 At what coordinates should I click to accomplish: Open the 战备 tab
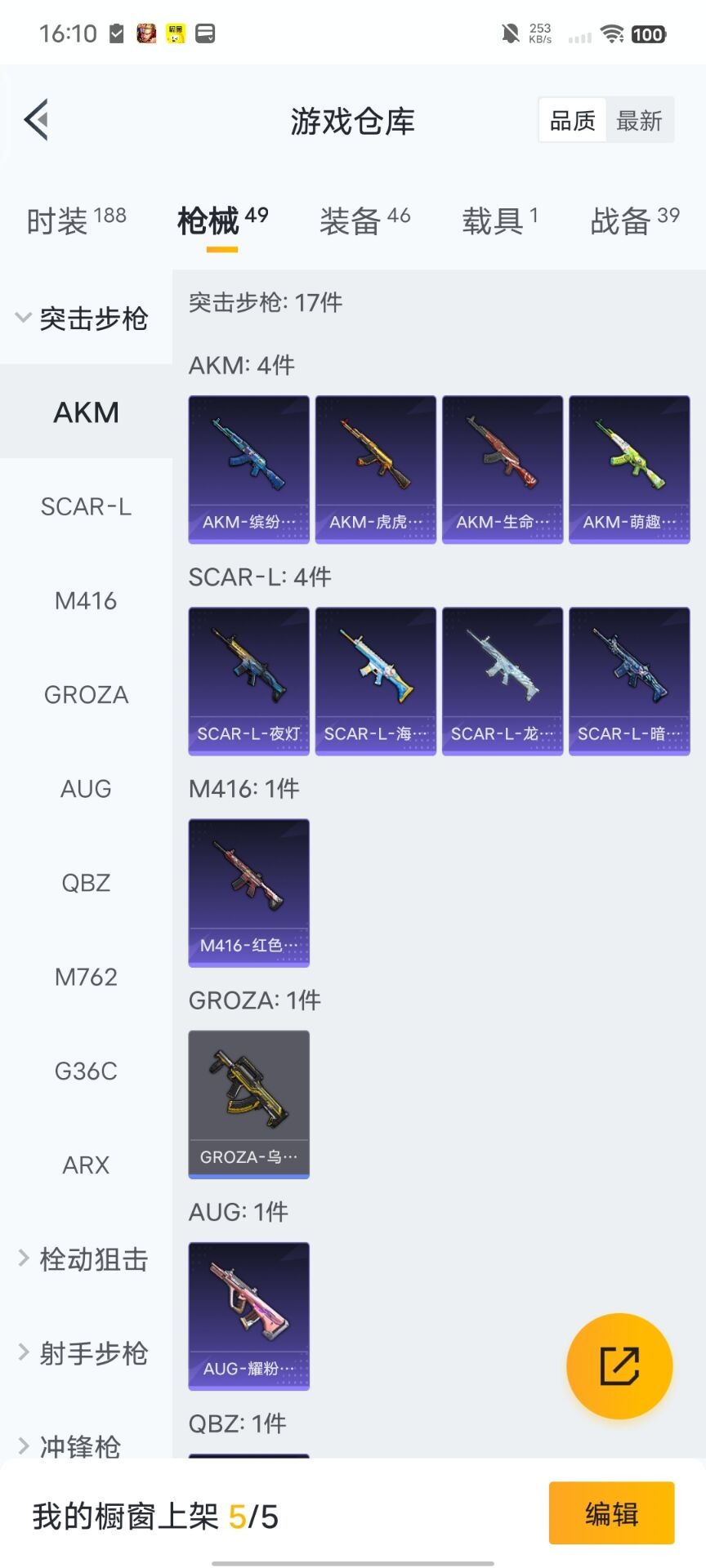click(634, 220)
